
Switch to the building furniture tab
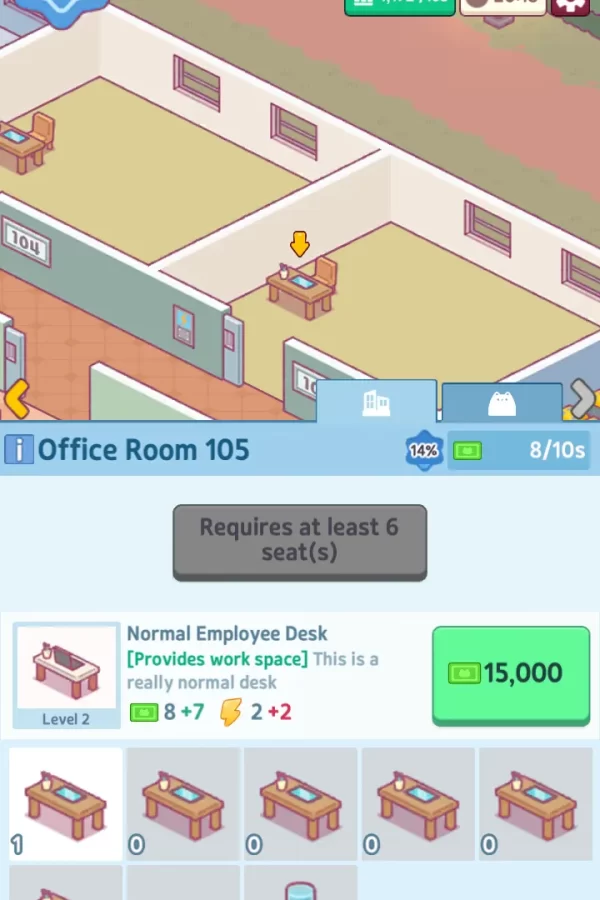[x=377, y=403]
